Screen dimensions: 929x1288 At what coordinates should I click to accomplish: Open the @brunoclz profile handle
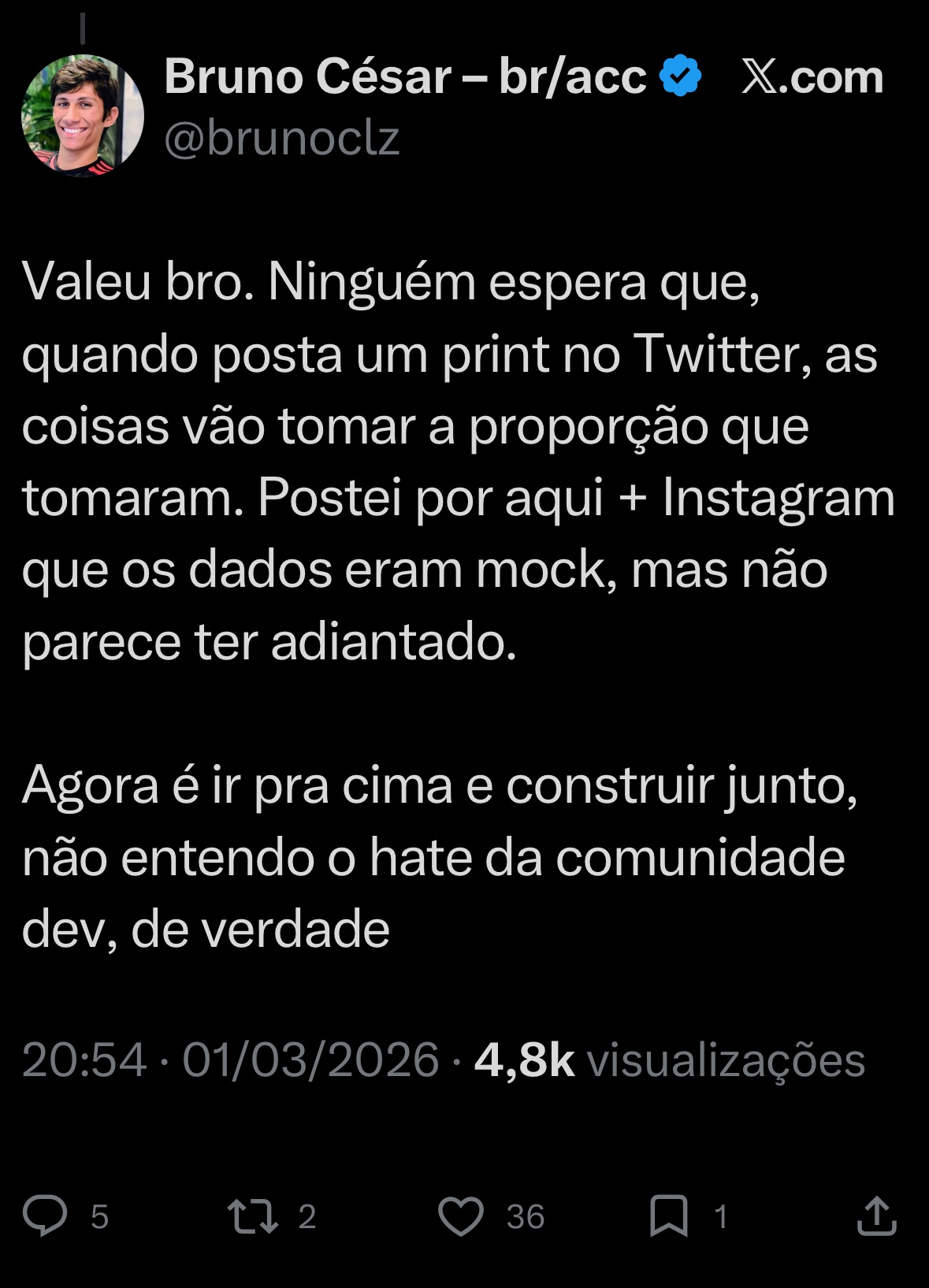point(281,139)
